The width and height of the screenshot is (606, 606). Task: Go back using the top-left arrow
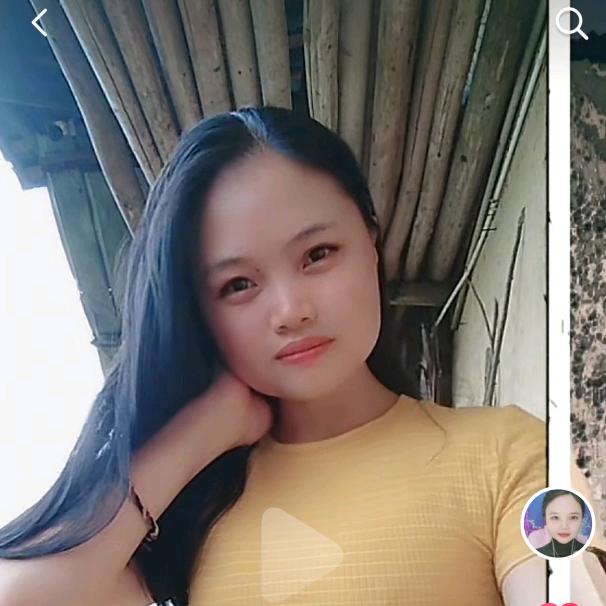(x=40, y=22)
